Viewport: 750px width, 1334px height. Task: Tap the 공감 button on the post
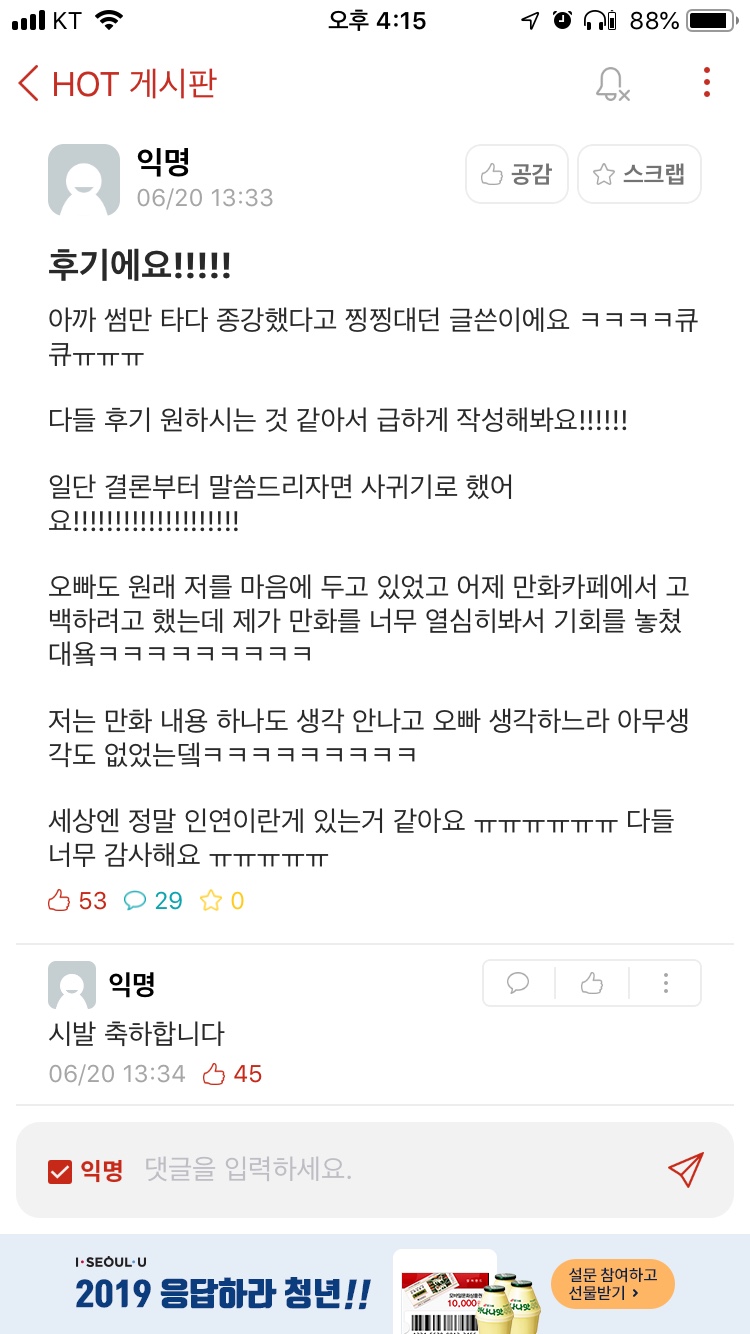516,175
